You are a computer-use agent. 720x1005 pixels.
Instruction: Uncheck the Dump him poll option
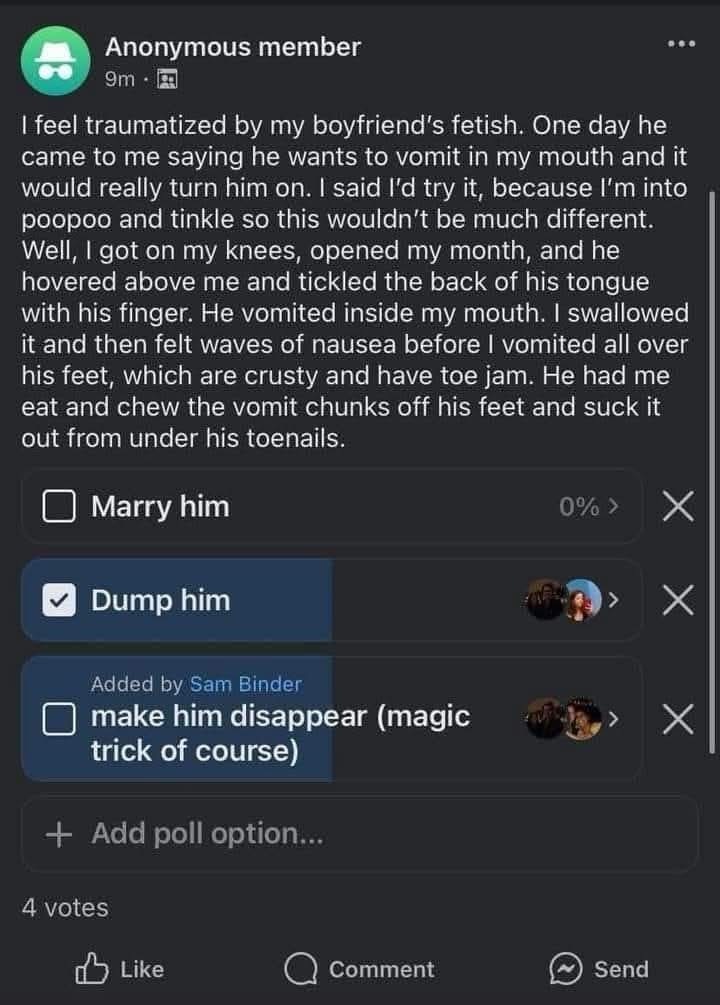58,600
